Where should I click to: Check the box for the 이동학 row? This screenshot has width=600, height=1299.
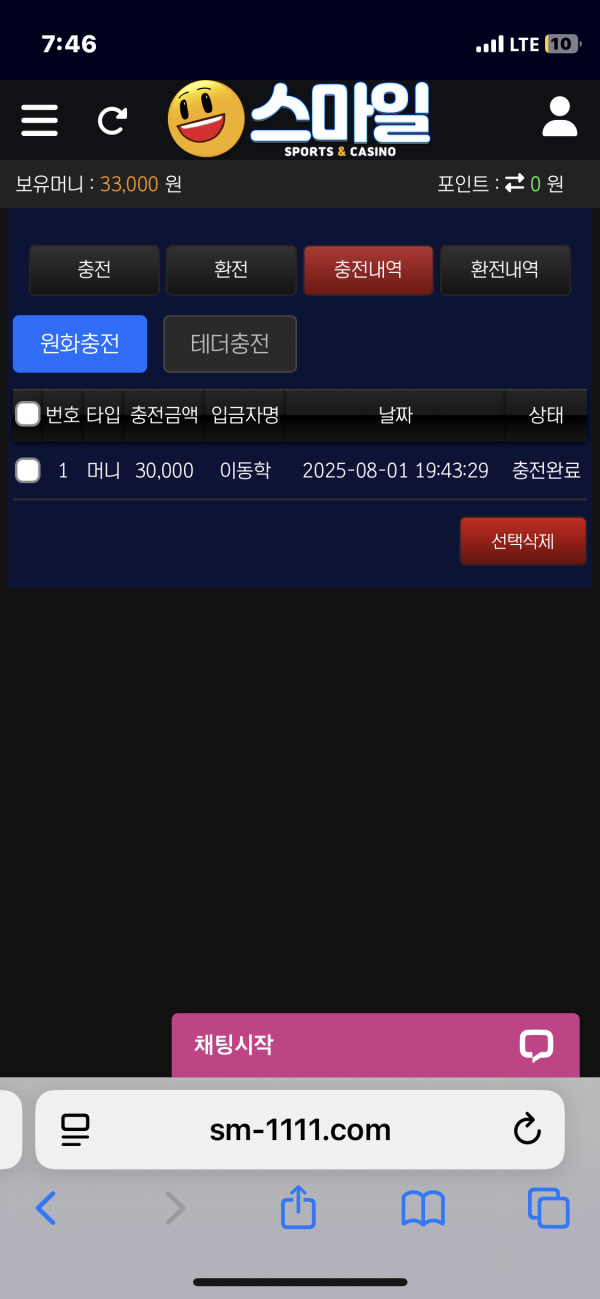(28, 470)
